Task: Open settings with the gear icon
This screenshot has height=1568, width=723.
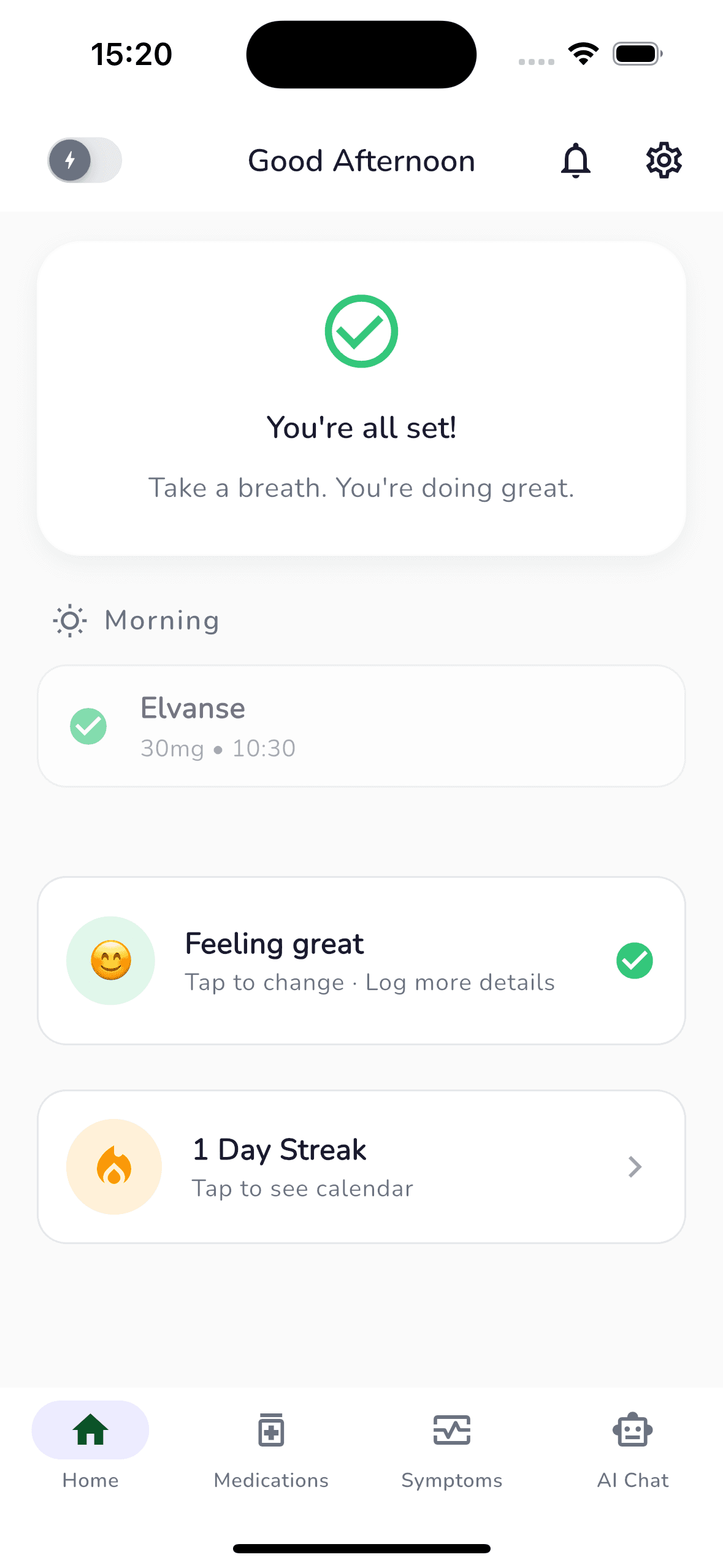Action: [663, 159]
